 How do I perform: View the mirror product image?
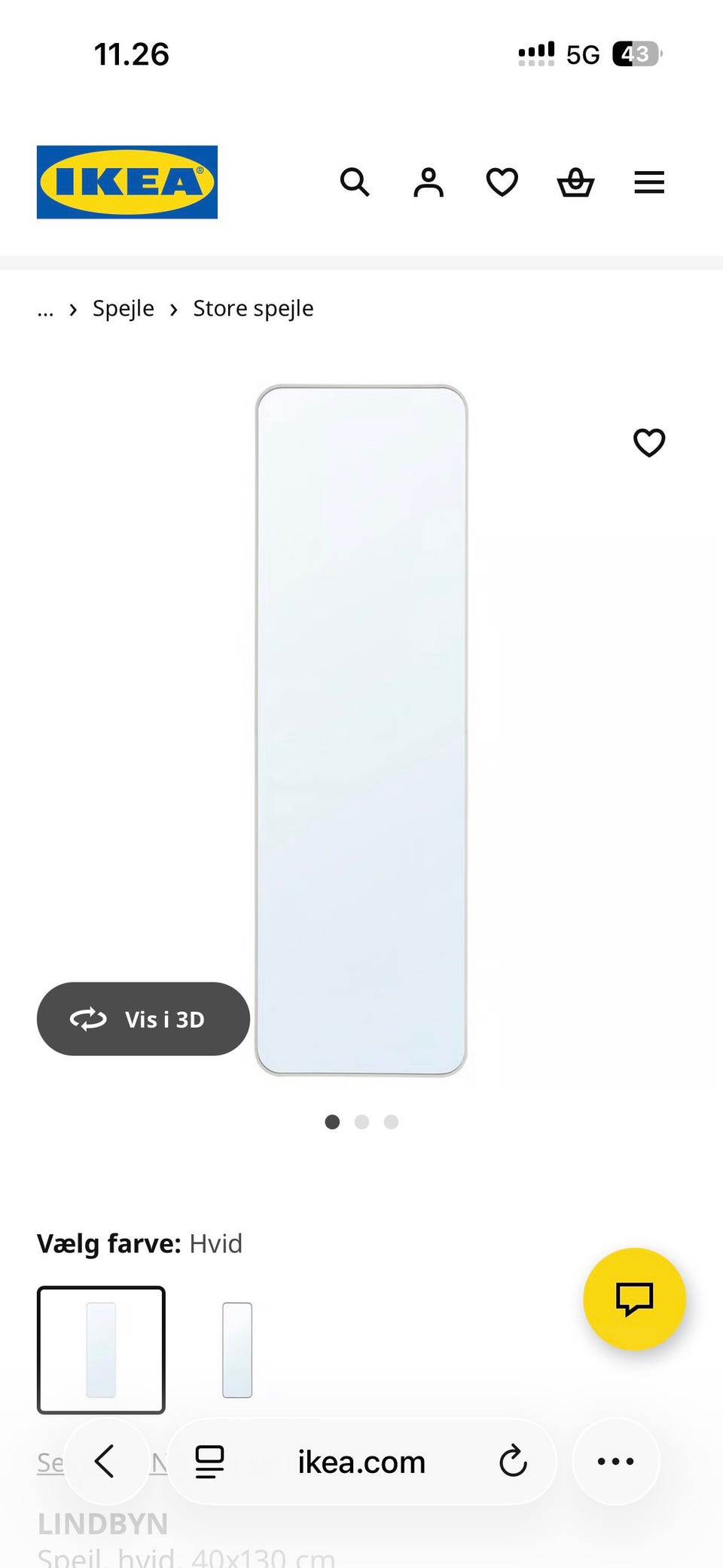click(x=361, y=730)
